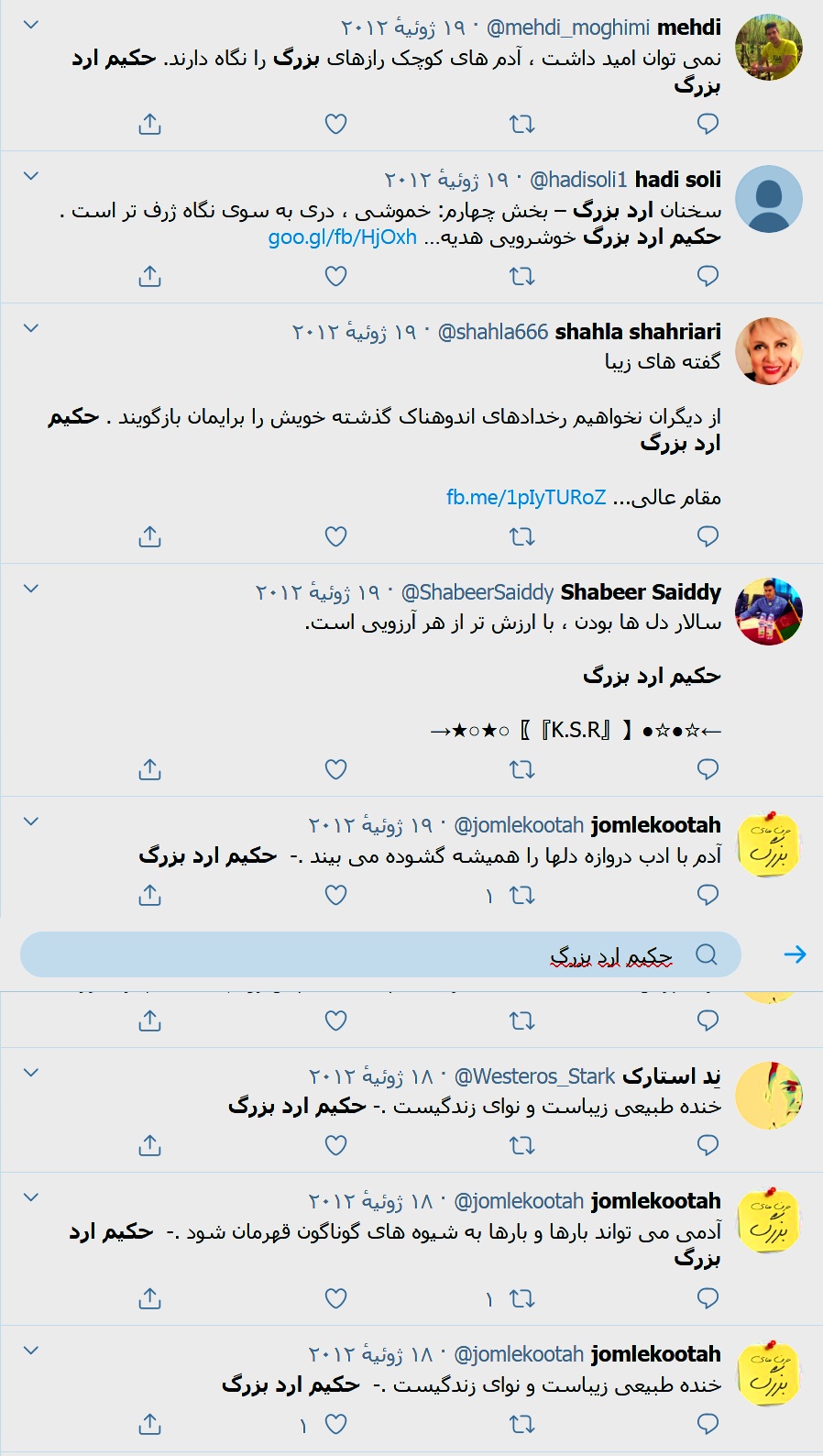
Task: Like mehdi's tweet
Action: point(336,124)
